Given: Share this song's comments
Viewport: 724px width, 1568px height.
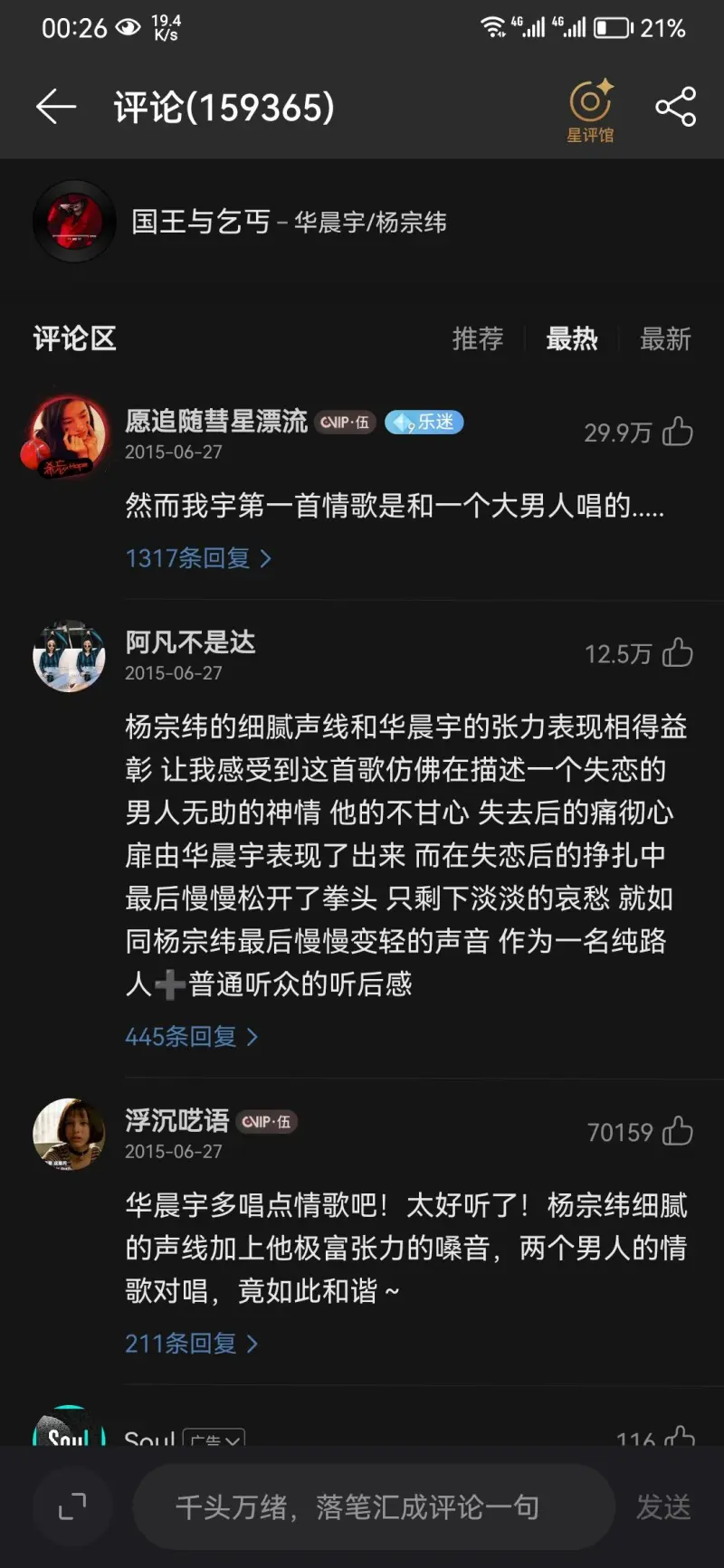Looking at the screenshot, I should pyautogui.click(x=675, y=107).
